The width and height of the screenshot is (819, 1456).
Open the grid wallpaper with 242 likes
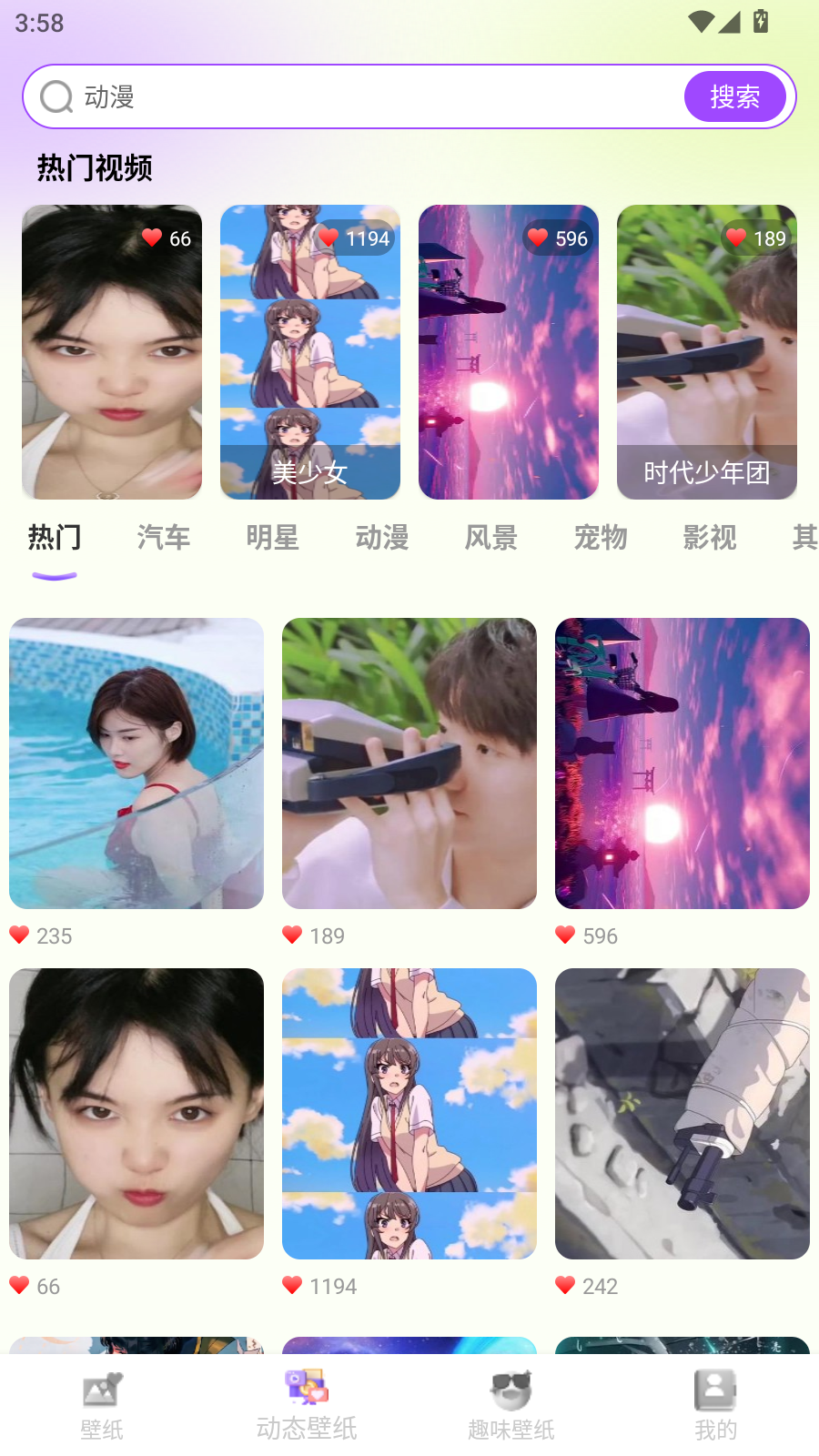click(x=682, y=1114)
